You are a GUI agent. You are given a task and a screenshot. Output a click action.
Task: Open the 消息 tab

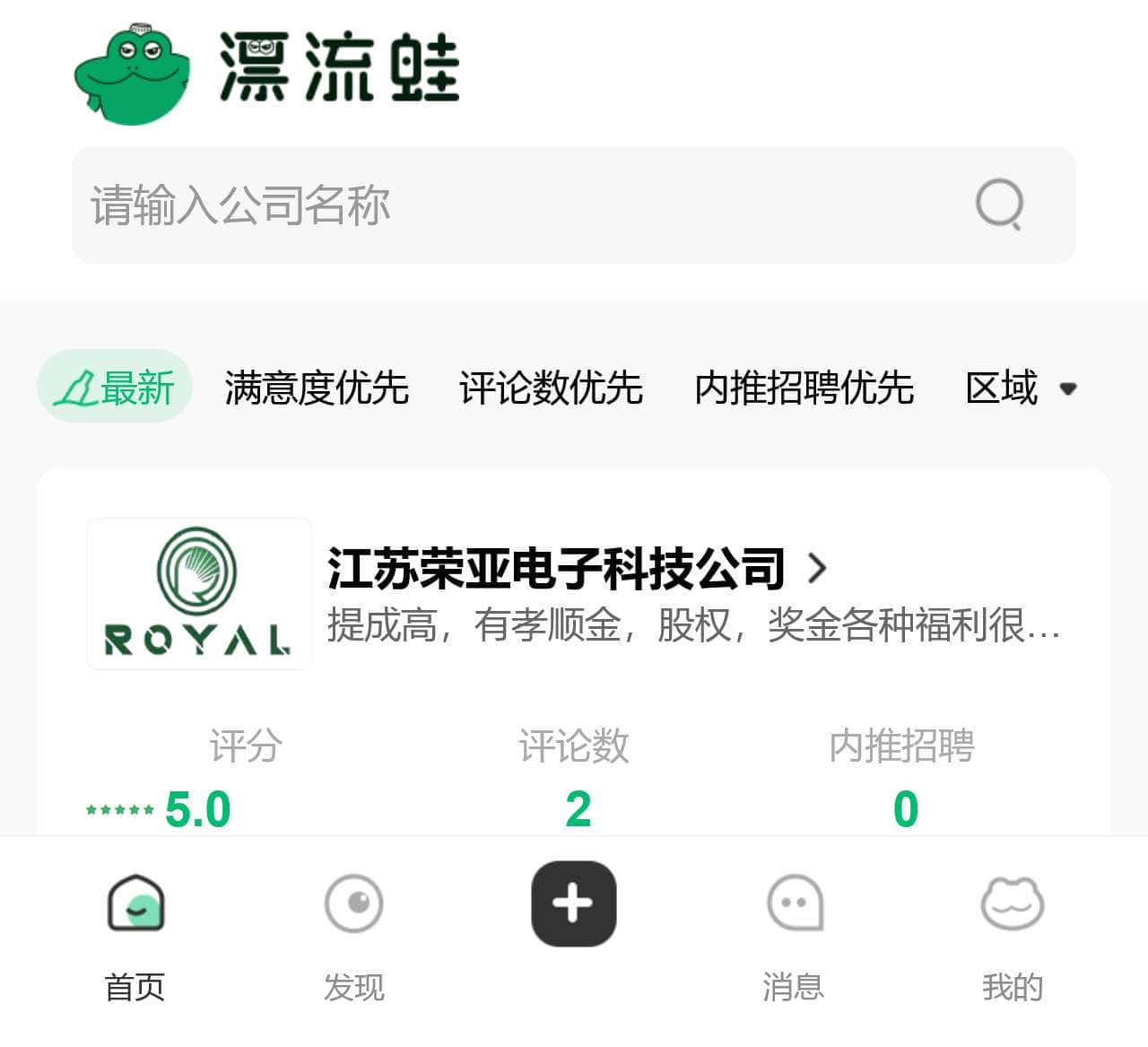pos(794,933)
